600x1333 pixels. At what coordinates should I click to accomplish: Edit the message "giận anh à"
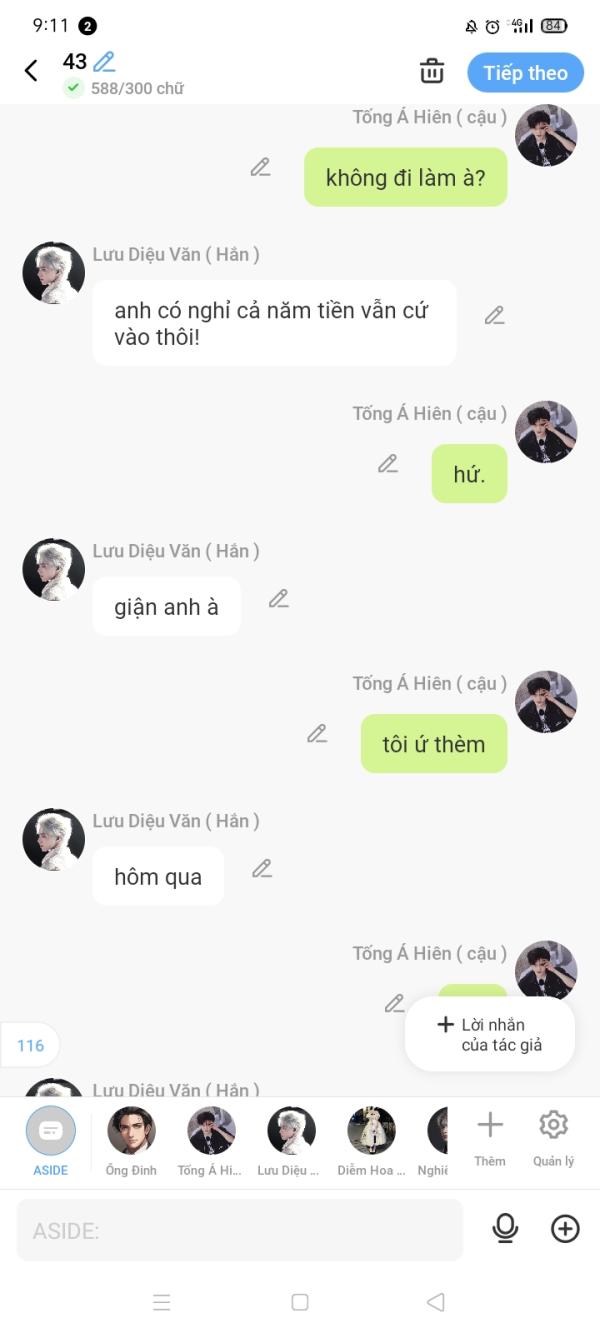tap(278, 599)
